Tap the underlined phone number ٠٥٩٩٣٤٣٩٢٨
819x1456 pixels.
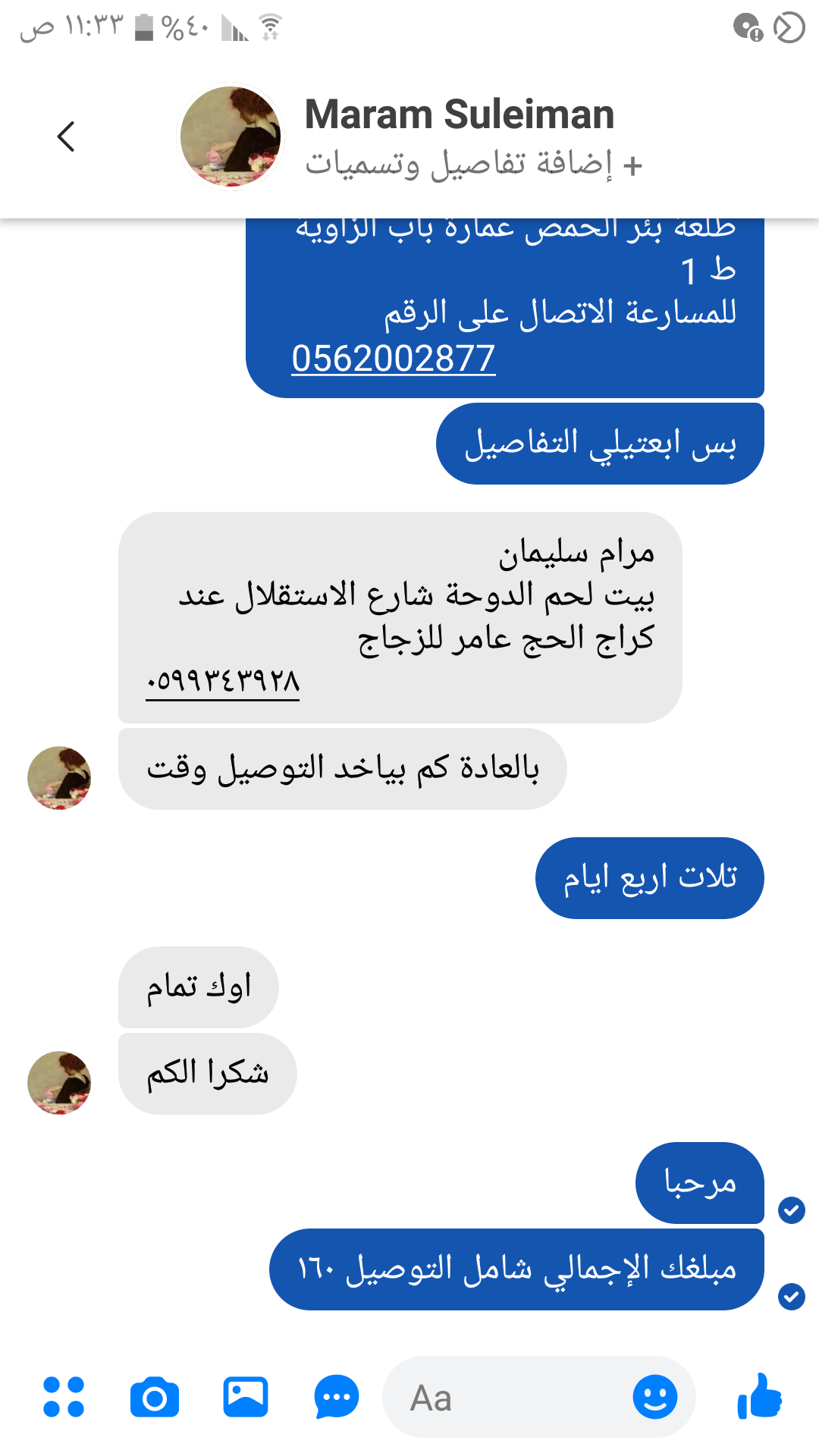click(x=223, y=680)
